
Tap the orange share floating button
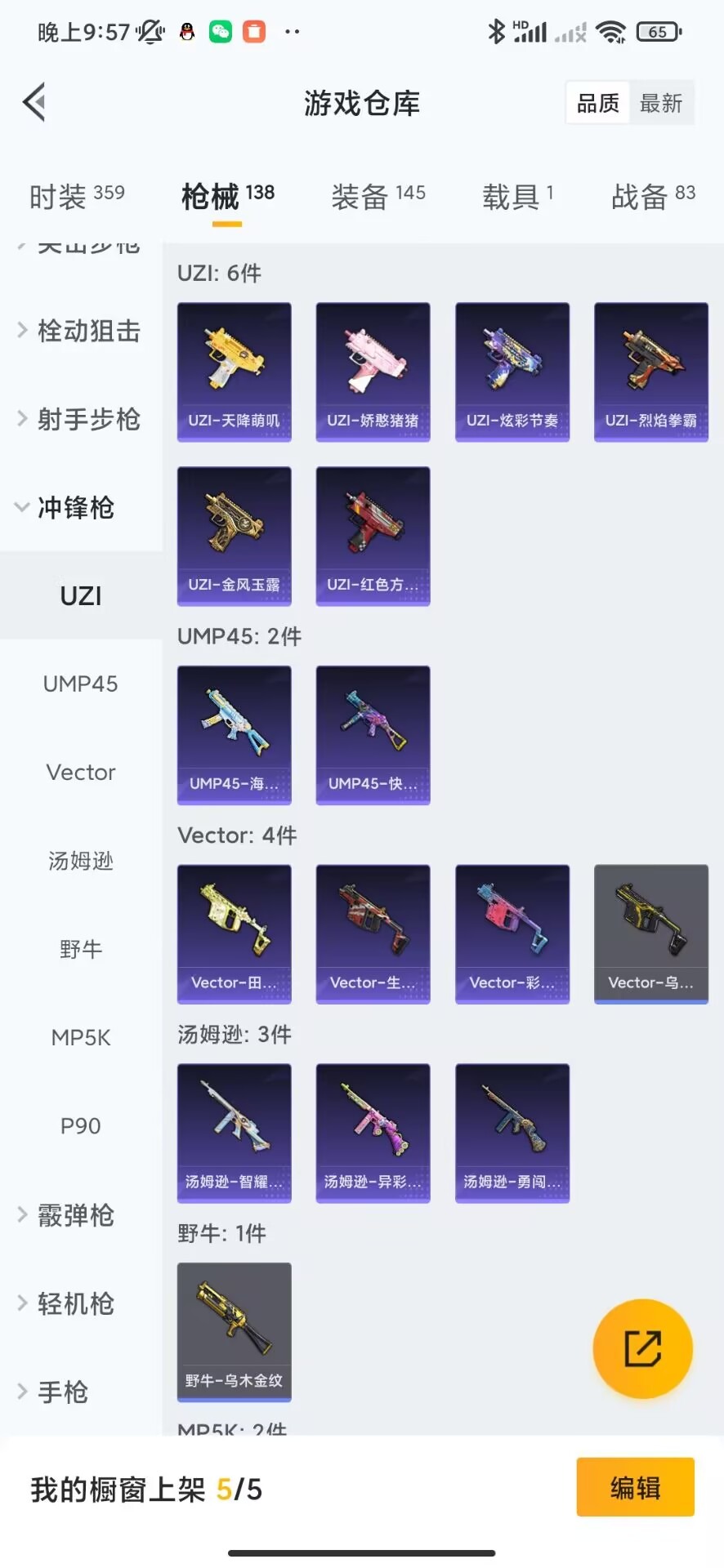click(642, 1348)
